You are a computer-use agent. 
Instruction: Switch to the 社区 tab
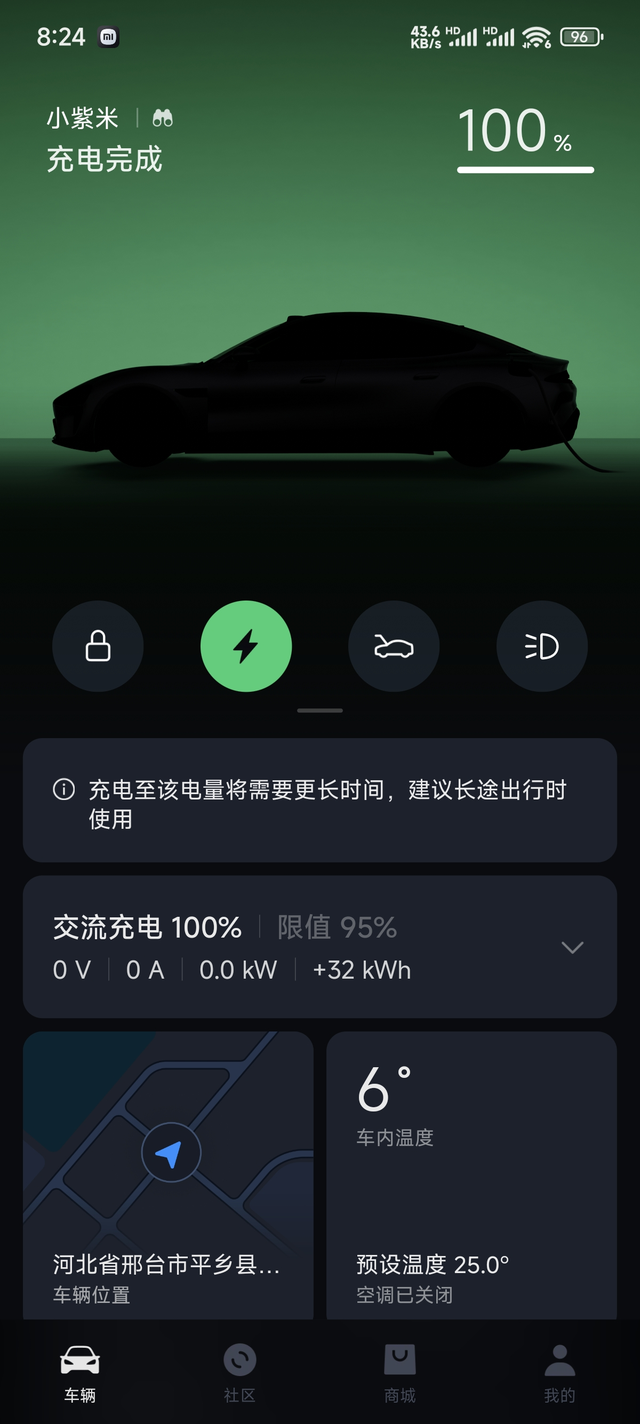(x=240, y=1372)
